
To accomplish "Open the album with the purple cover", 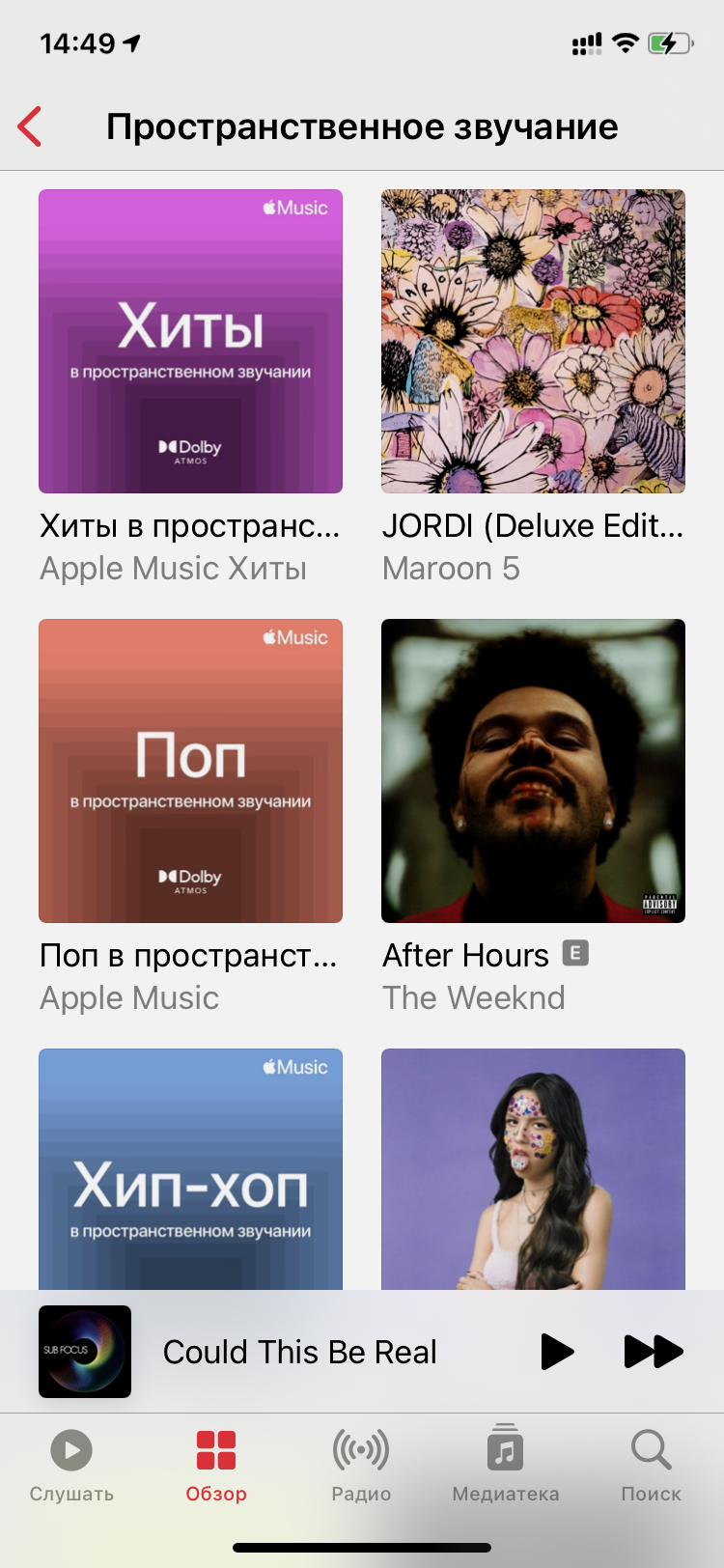I will (x=533, y=1169).
